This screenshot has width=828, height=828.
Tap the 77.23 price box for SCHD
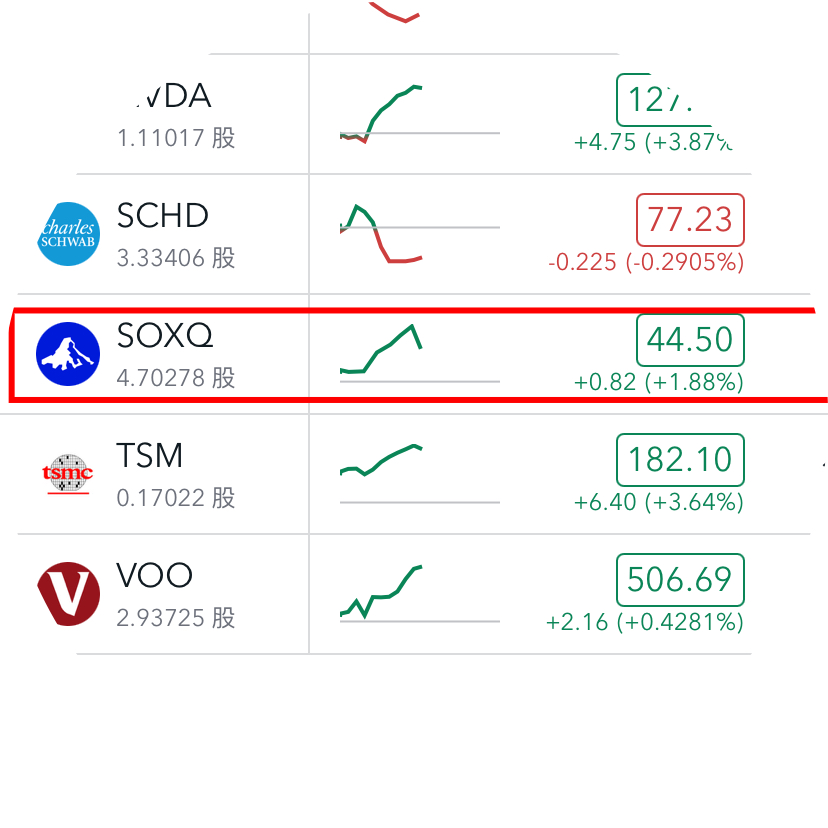pos(691,219)
